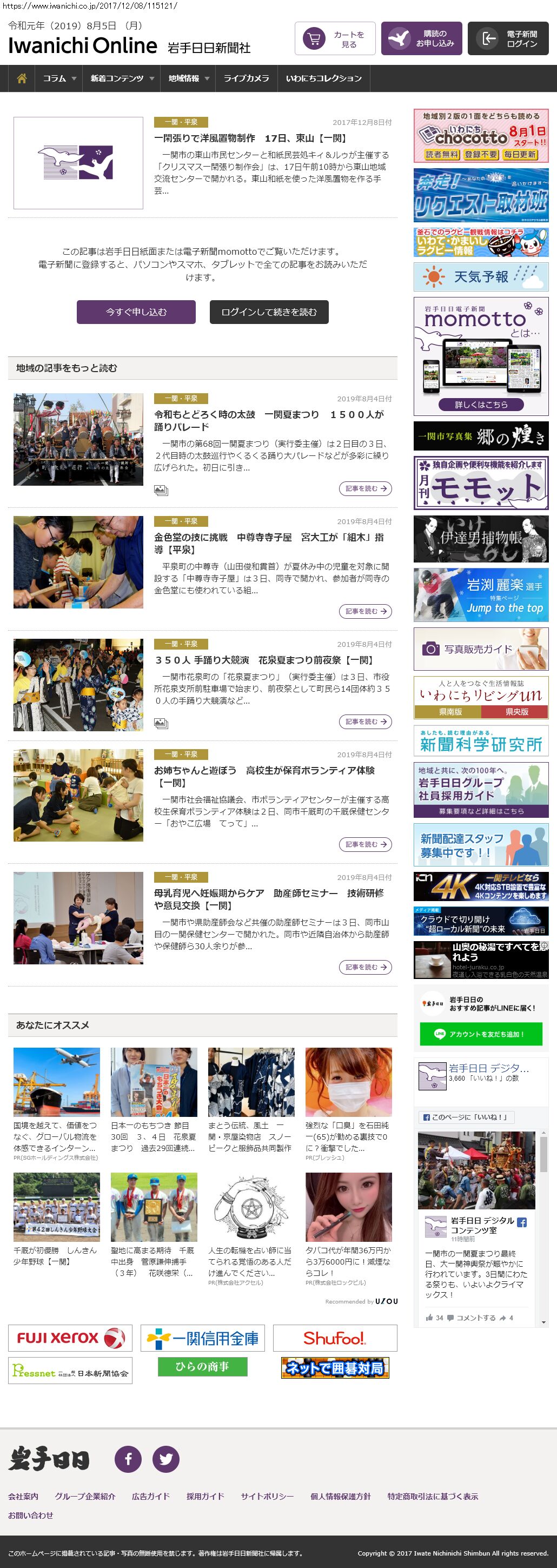This screenshot has width=557, height=1568.
Task: Tap 詳しくはこちら on the momotto banner
Action: (480, 404)
